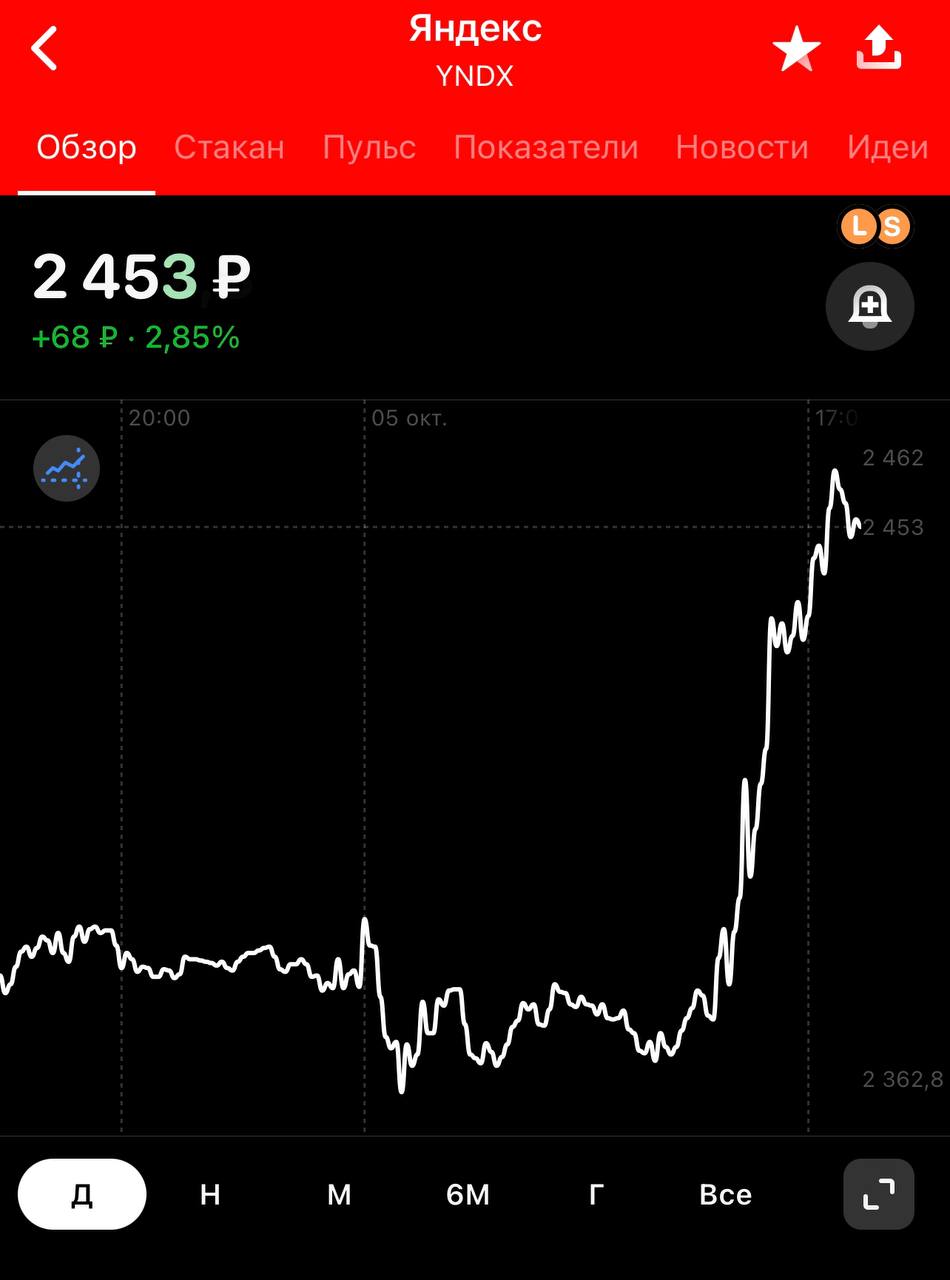The height and width of the screenshot is (1280, 950).
Task: Select the Г year chart period
Action: click(596, 1194)
